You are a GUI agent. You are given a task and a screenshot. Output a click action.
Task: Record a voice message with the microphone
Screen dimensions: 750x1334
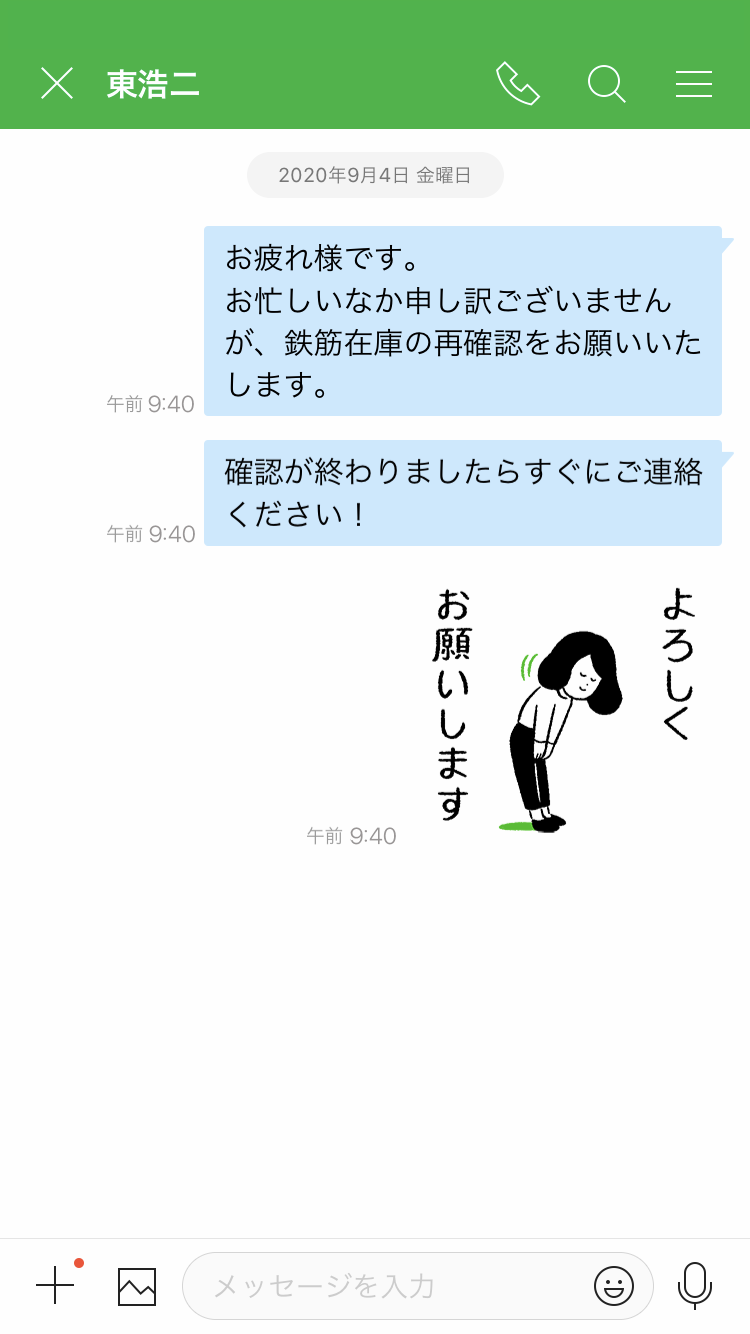694,1285
